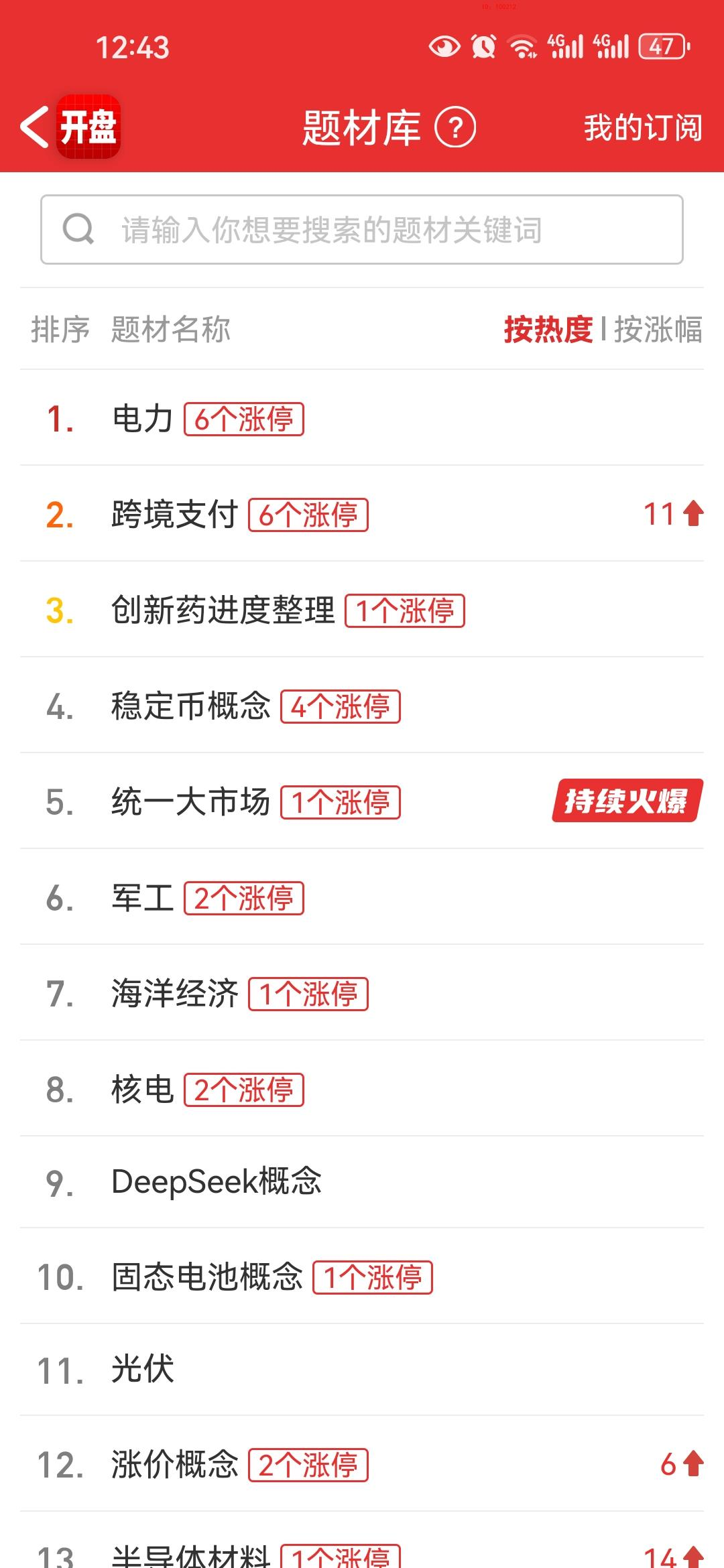Open the 题材库 help question mark

pyautogui.click(x=455, y=127)
